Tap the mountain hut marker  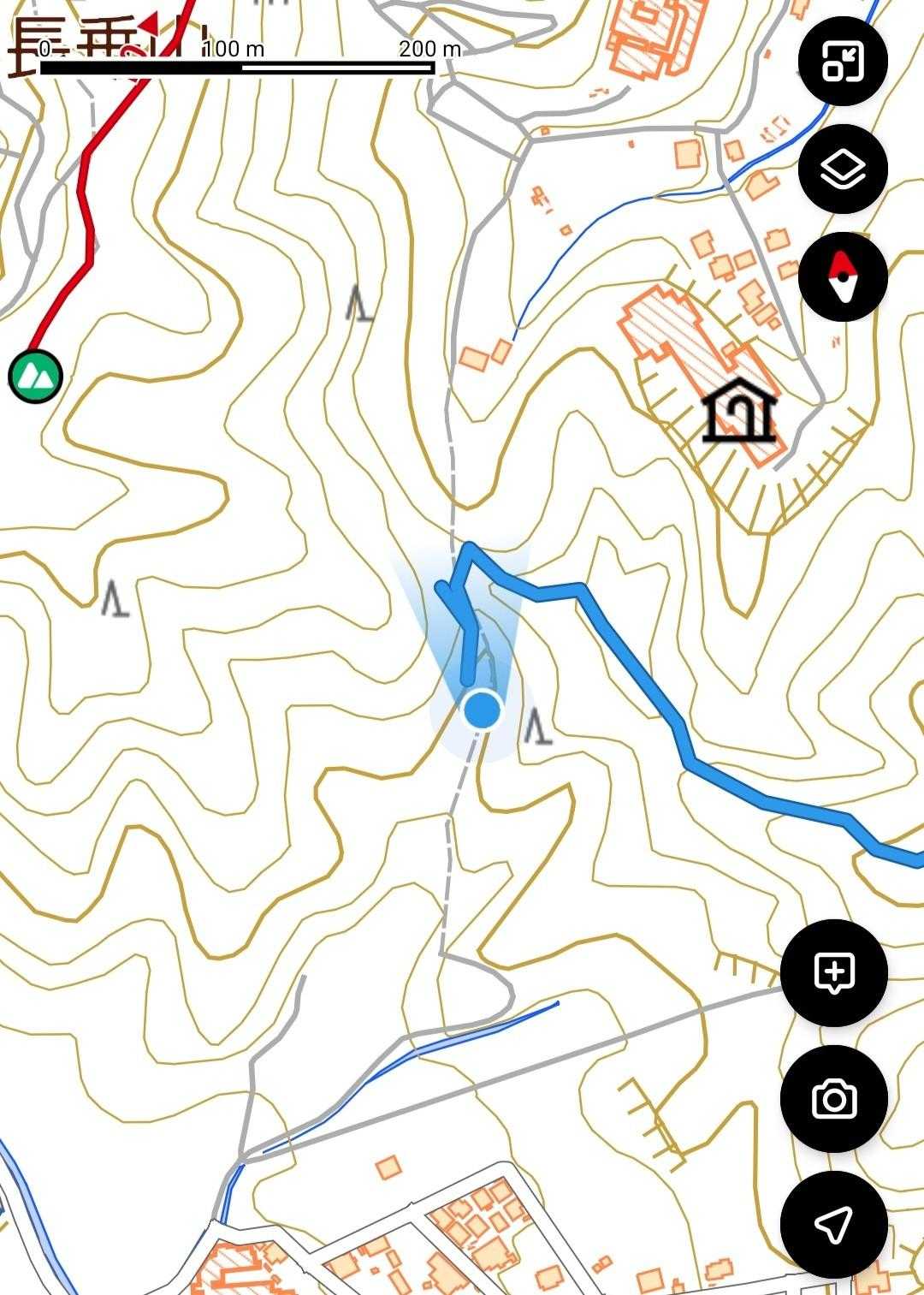[x=738, y=413]
